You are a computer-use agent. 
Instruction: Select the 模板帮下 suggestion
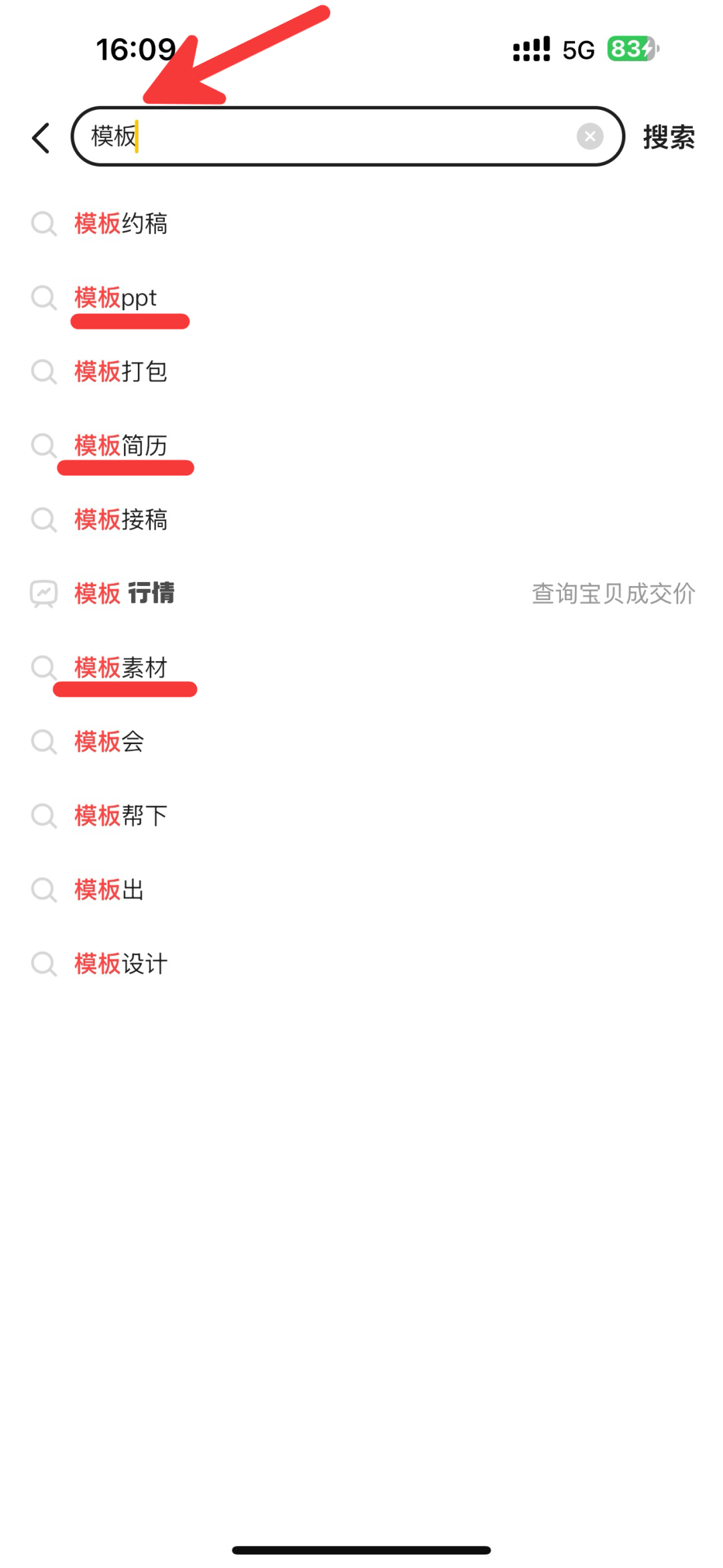(120, 816)
